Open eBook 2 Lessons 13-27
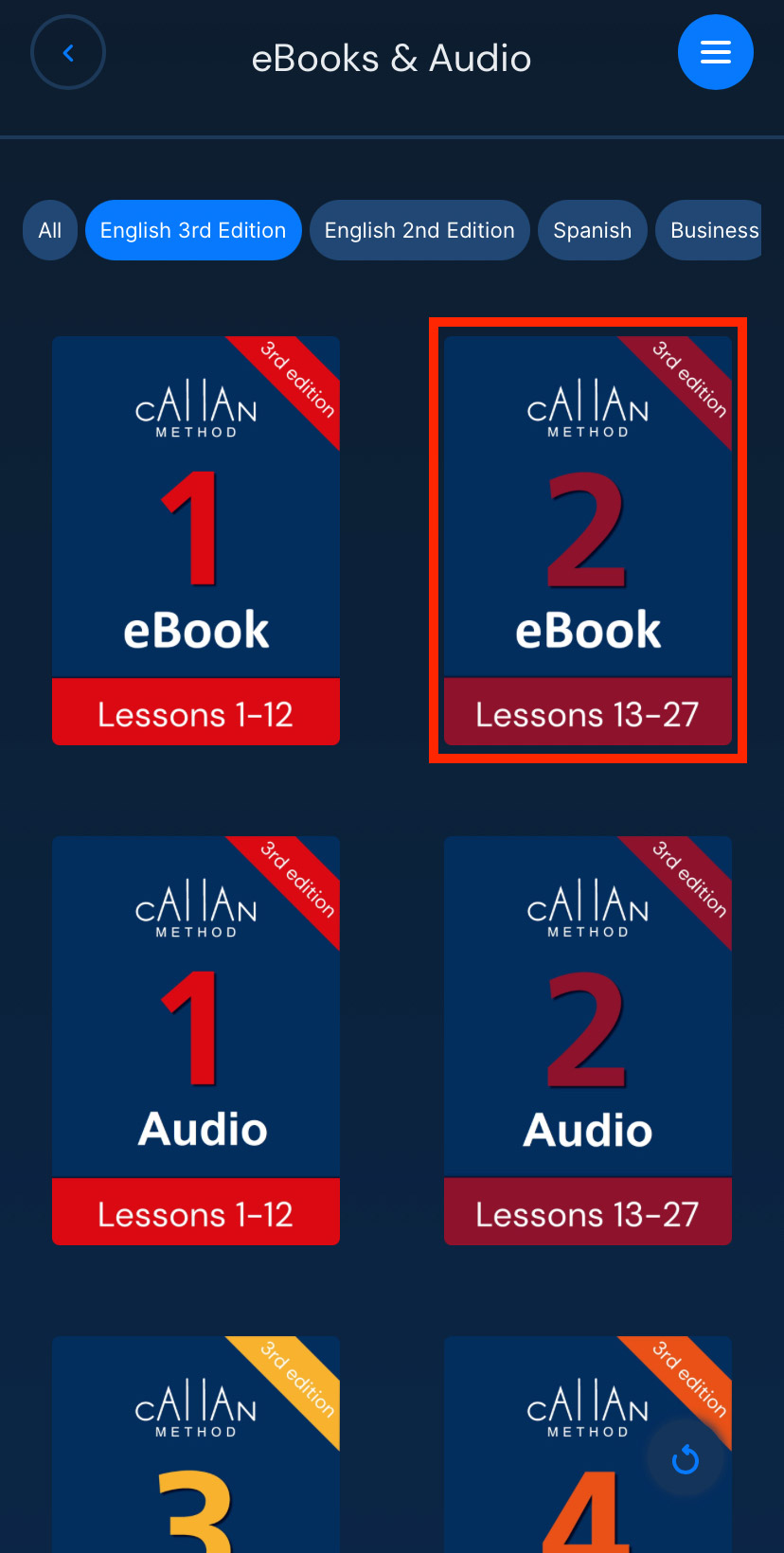Screen dimensions: 784x1553 [588, 541]
